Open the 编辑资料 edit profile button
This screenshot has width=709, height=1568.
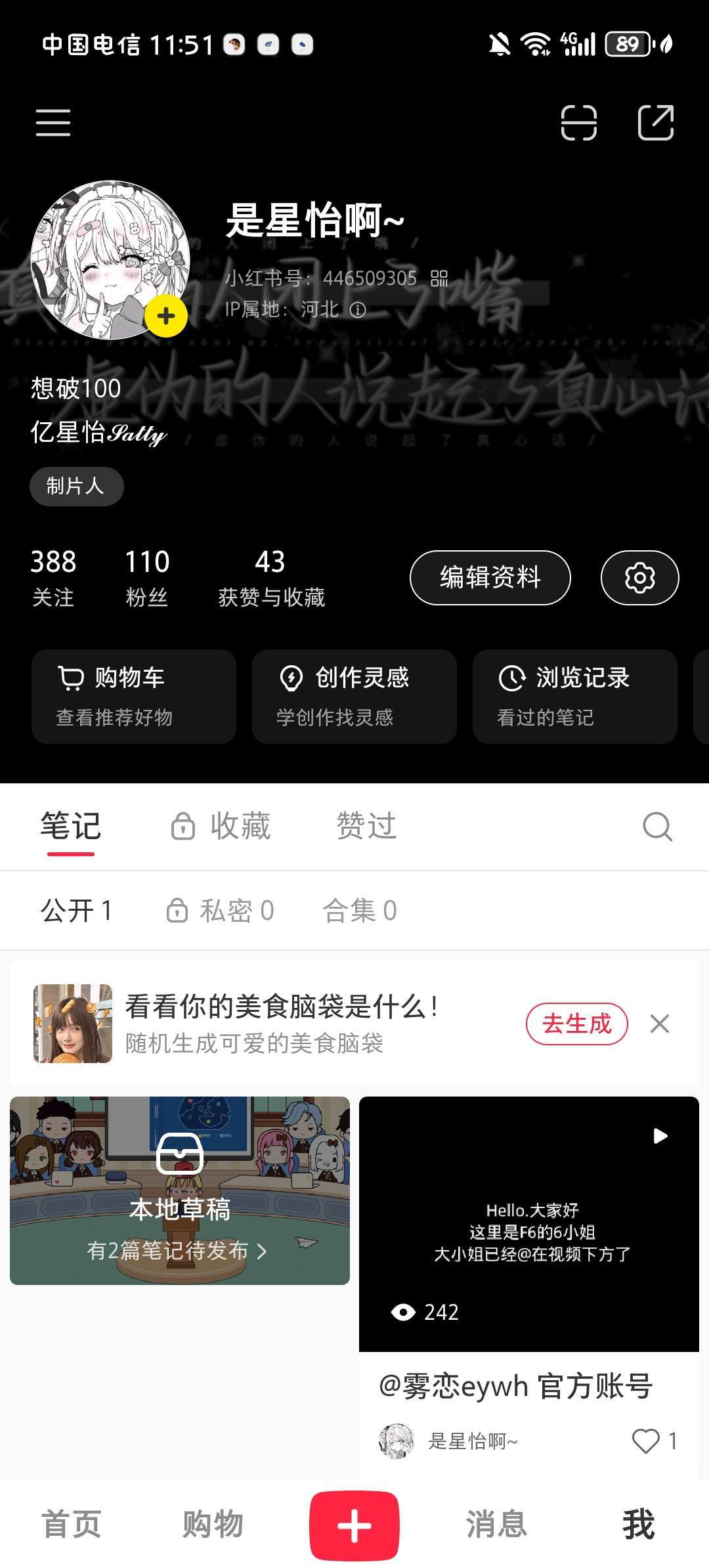tap(490, 578)
